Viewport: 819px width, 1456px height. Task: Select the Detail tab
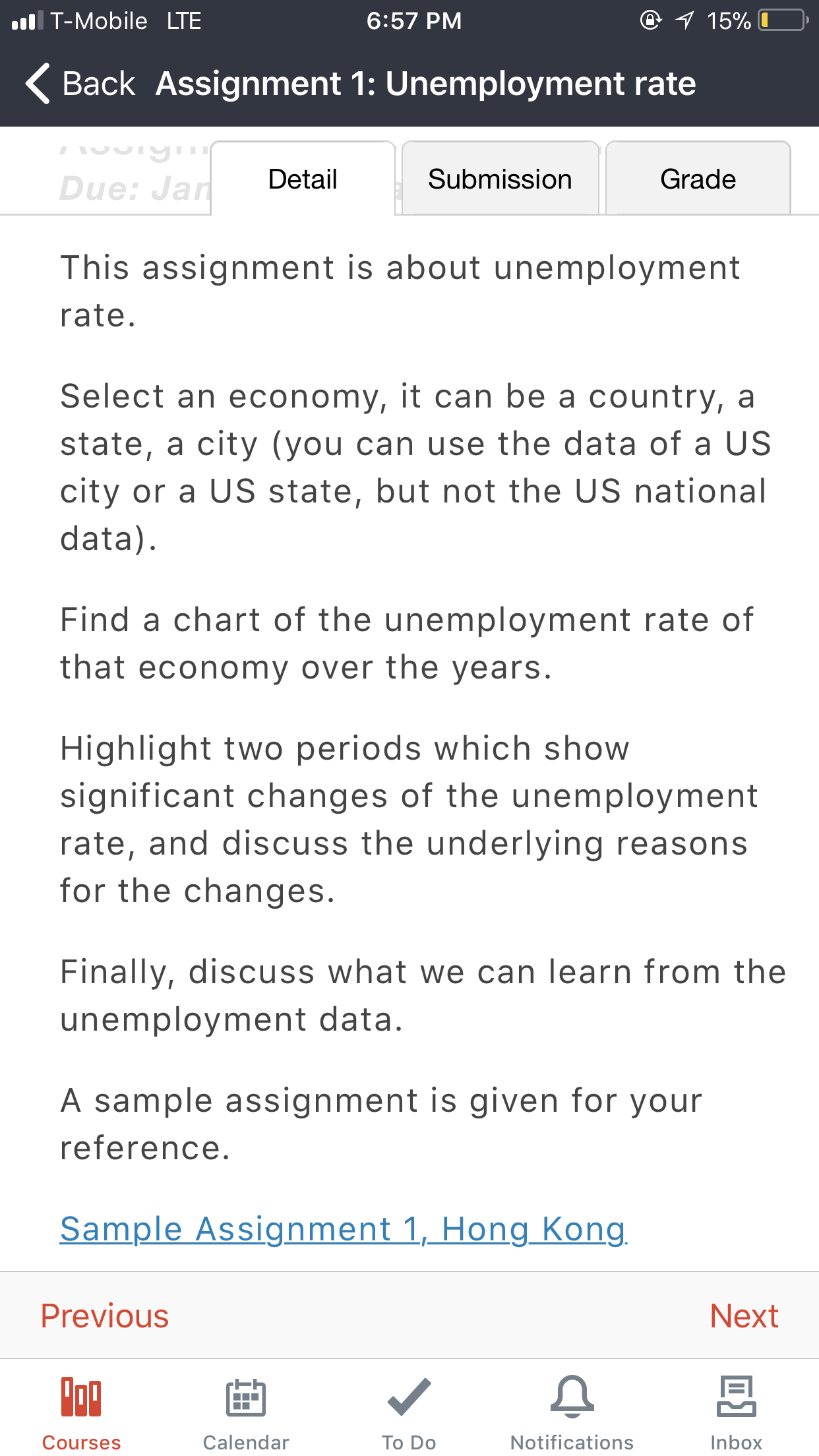pos(303,179)
